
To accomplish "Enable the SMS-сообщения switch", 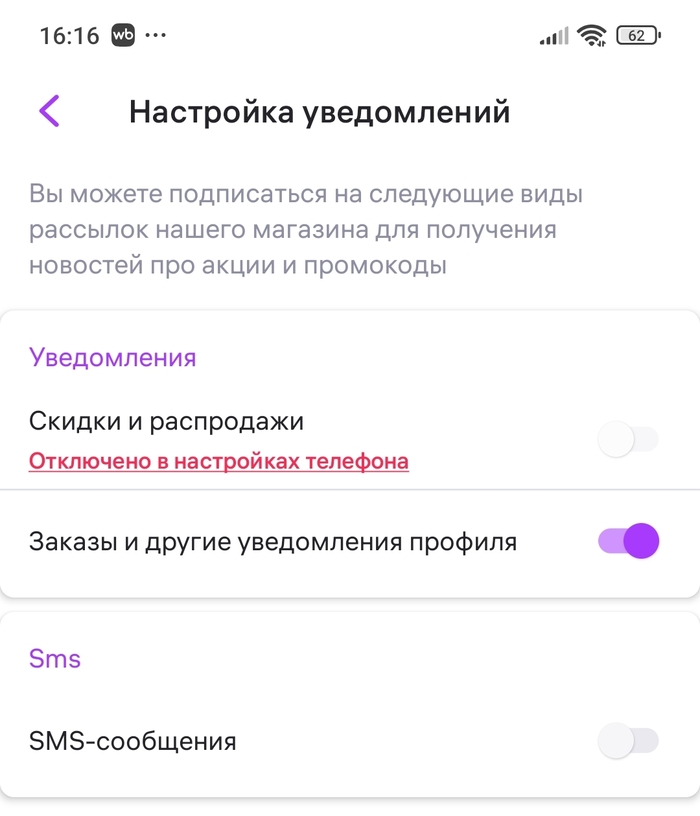I will [628, 741].
